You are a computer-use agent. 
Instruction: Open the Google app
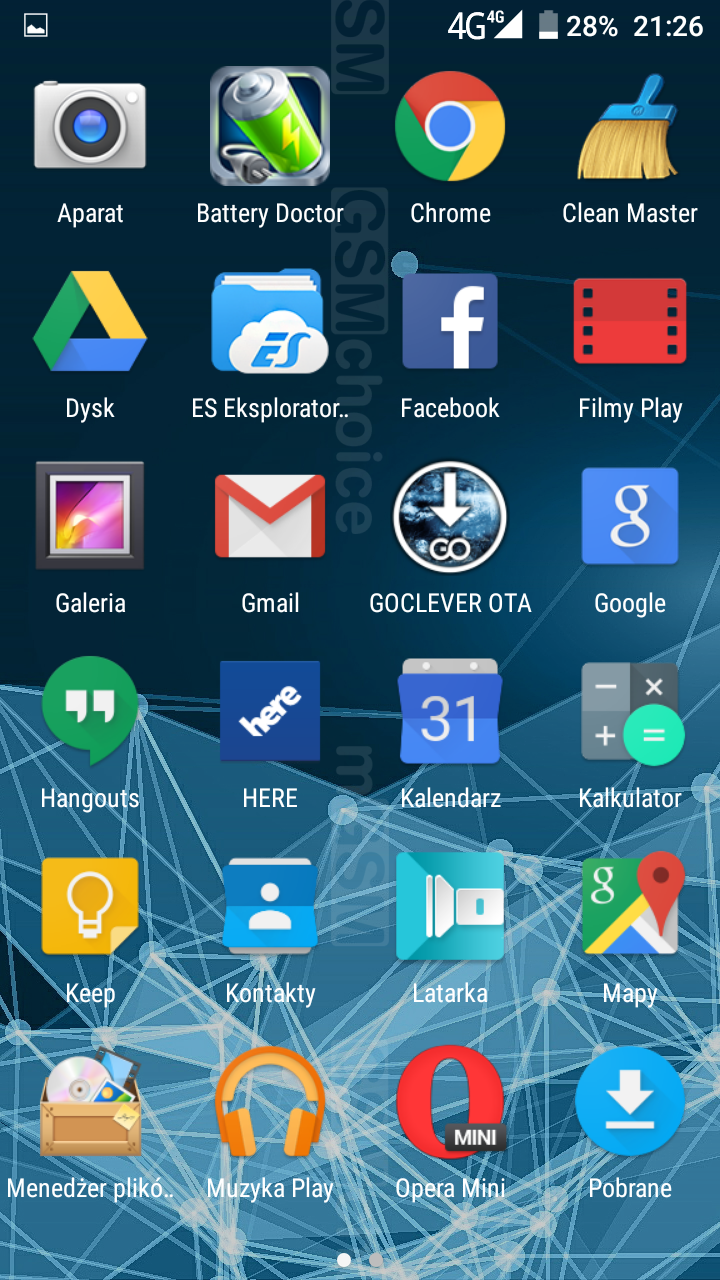coord(630,516)
